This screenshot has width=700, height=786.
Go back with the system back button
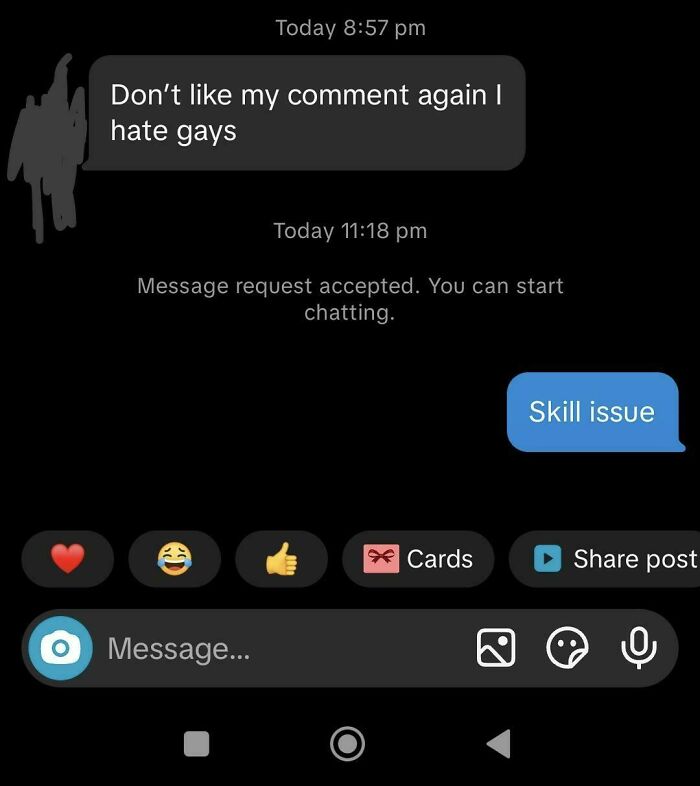tap(498, 743)
